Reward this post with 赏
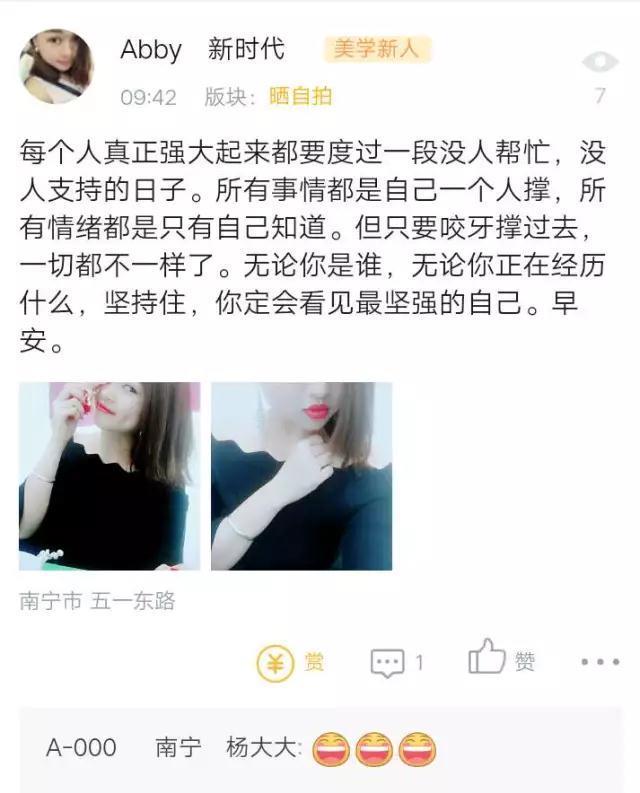640x793 pixels. (290, 662)
